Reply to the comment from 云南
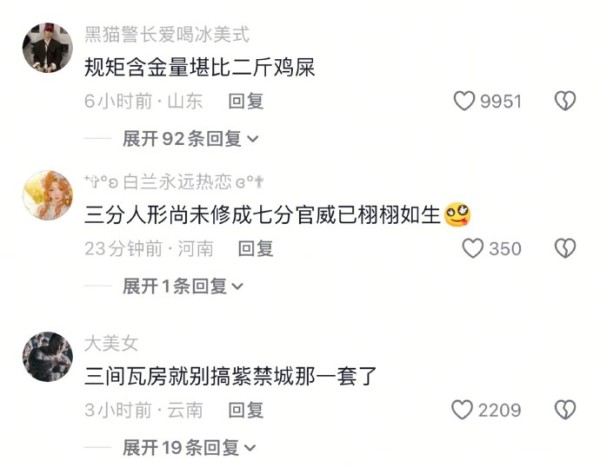 coord(246,409)
